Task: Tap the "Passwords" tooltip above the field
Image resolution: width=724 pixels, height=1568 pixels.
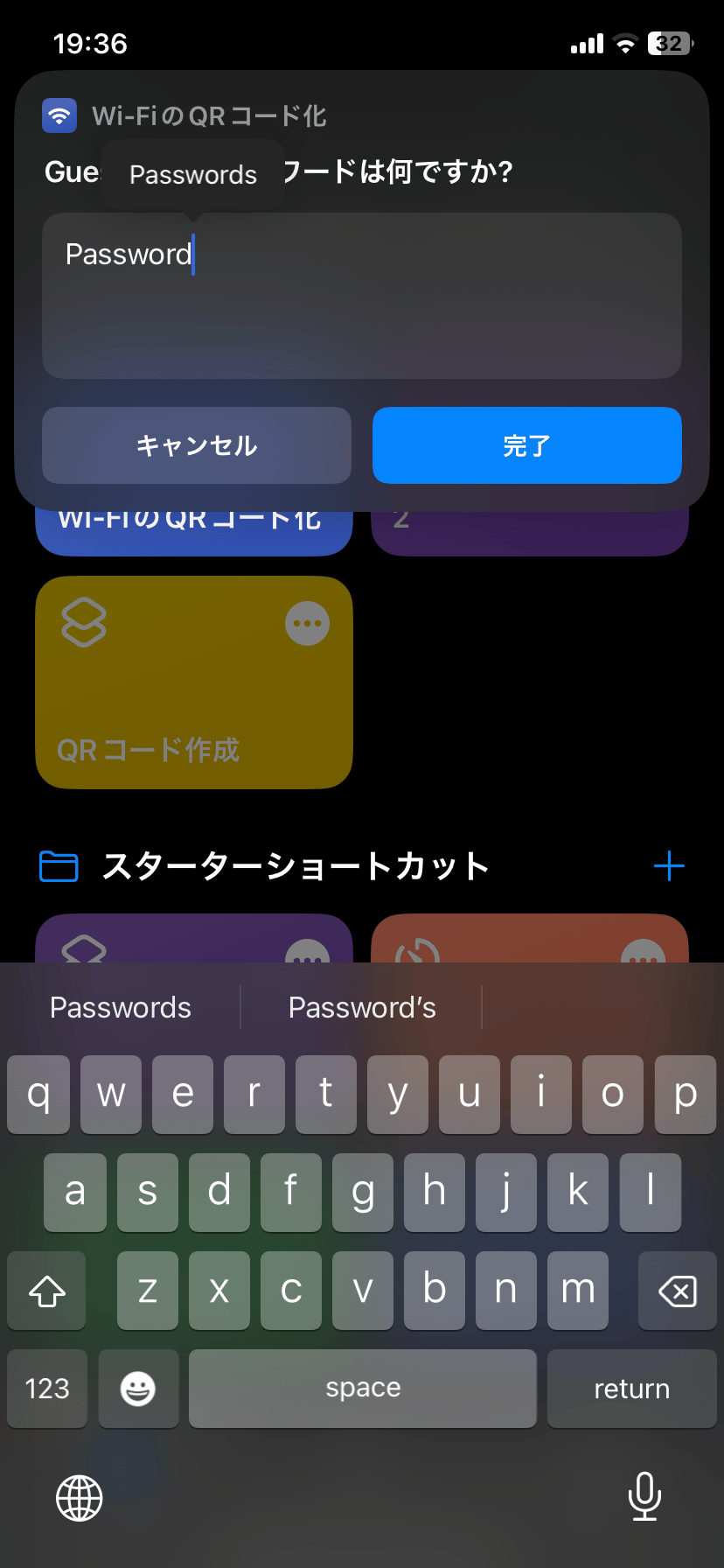Action: 192,174
